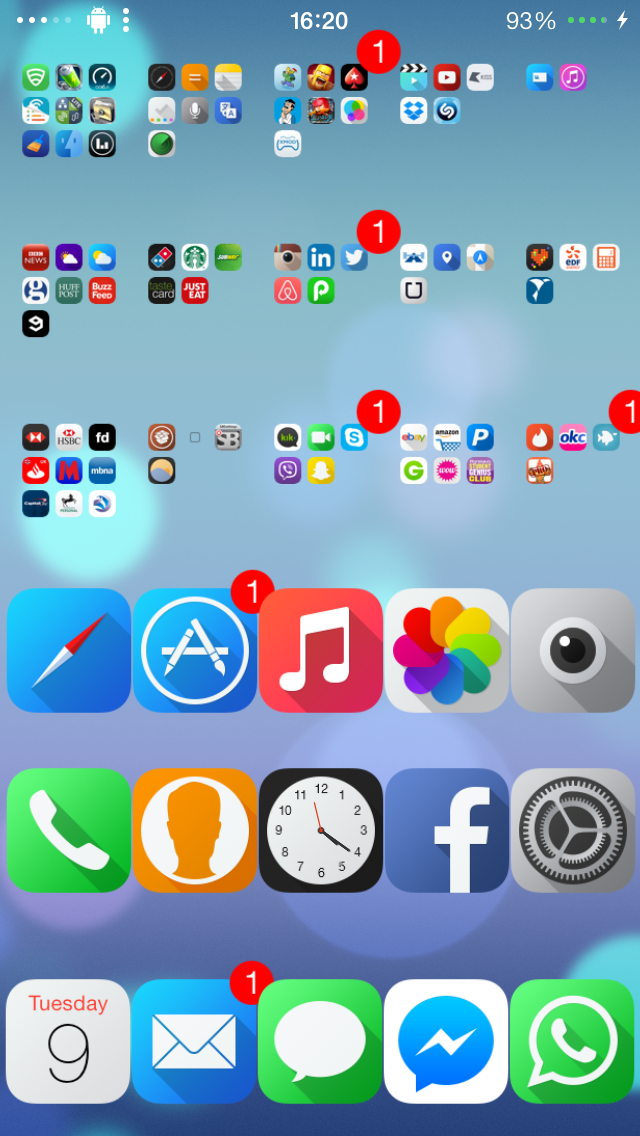Open the folder containing YouTube and Dropbox
640x1136 pixels.
coord(446,94)
